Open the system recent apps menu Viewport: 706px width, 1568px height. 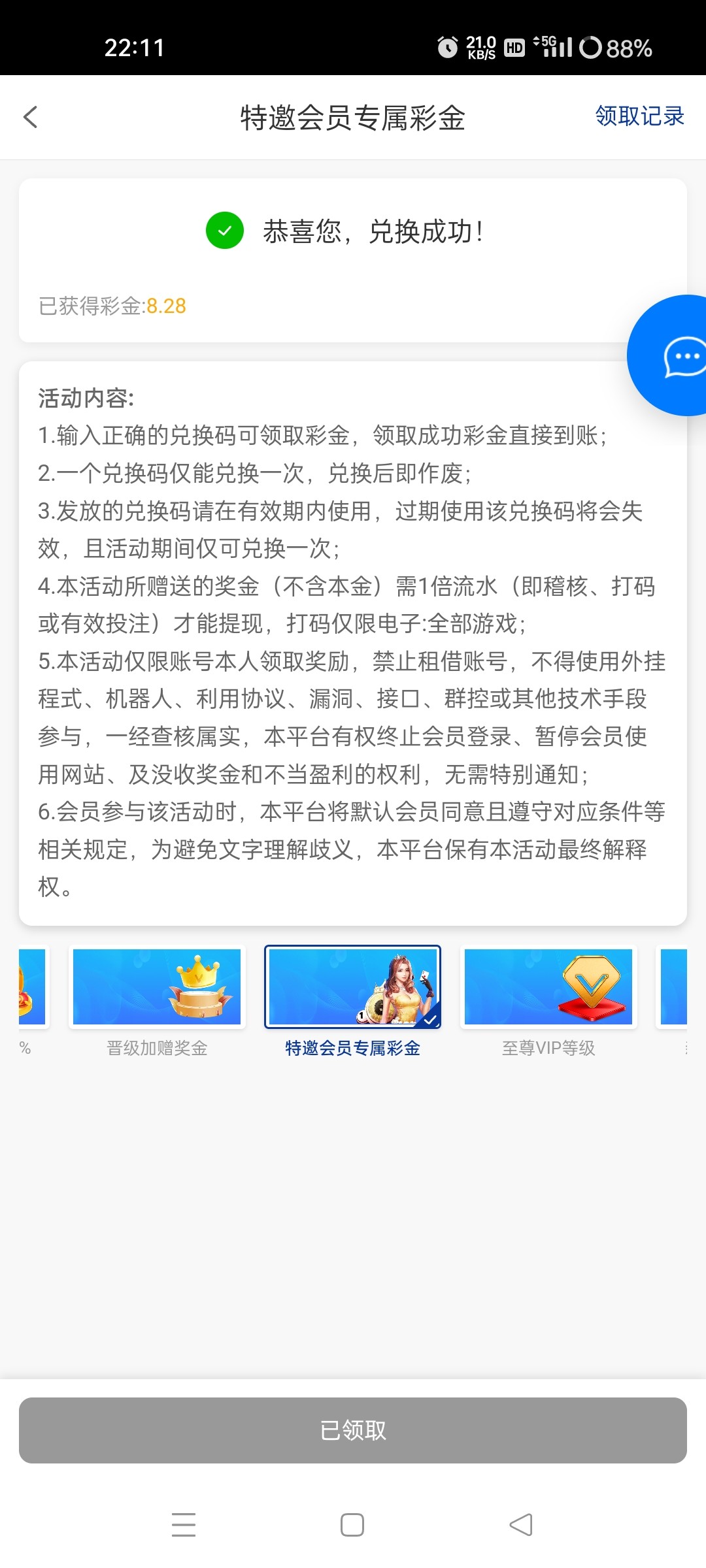point(184,1525)
